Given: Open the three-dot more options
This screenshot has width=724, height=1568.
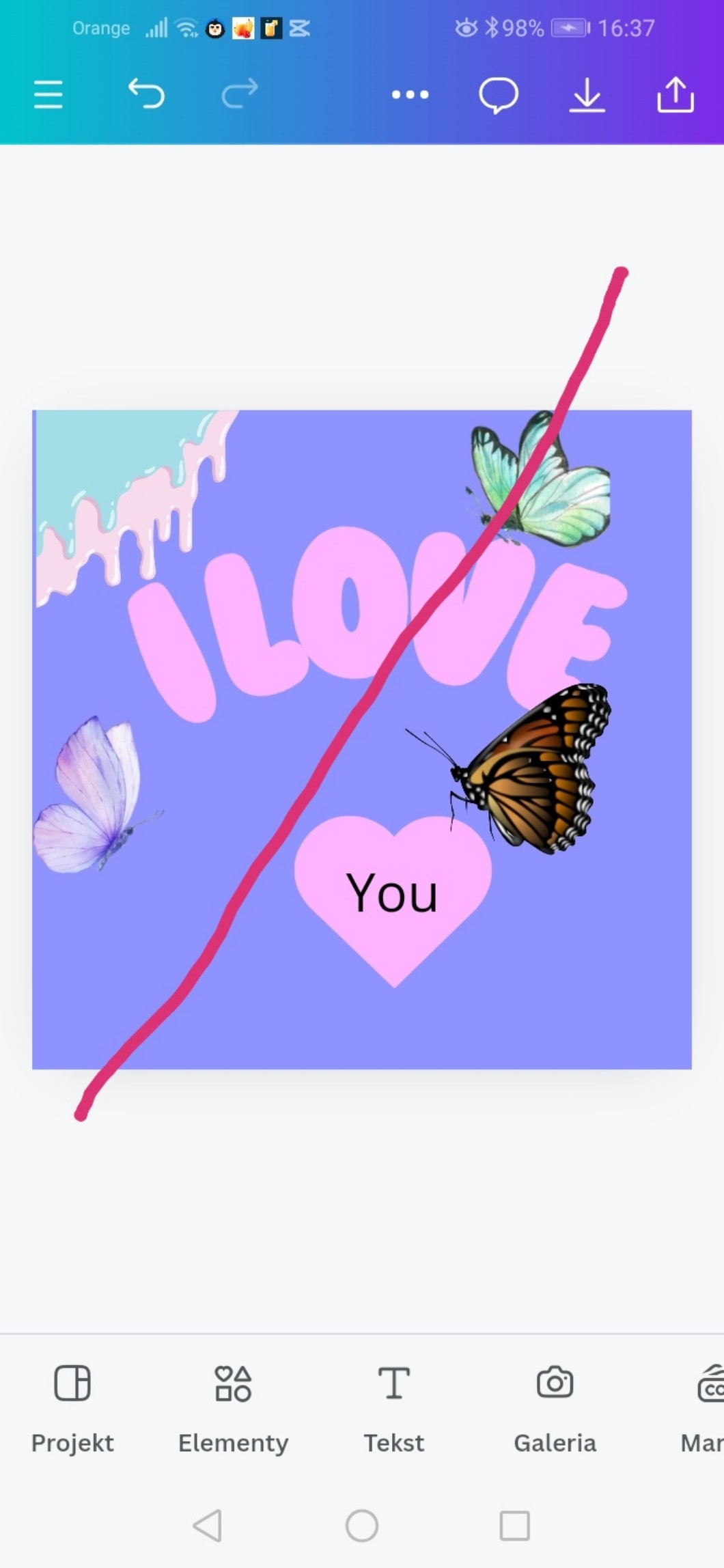Looking at the screenshot, I should coord(410,94).
